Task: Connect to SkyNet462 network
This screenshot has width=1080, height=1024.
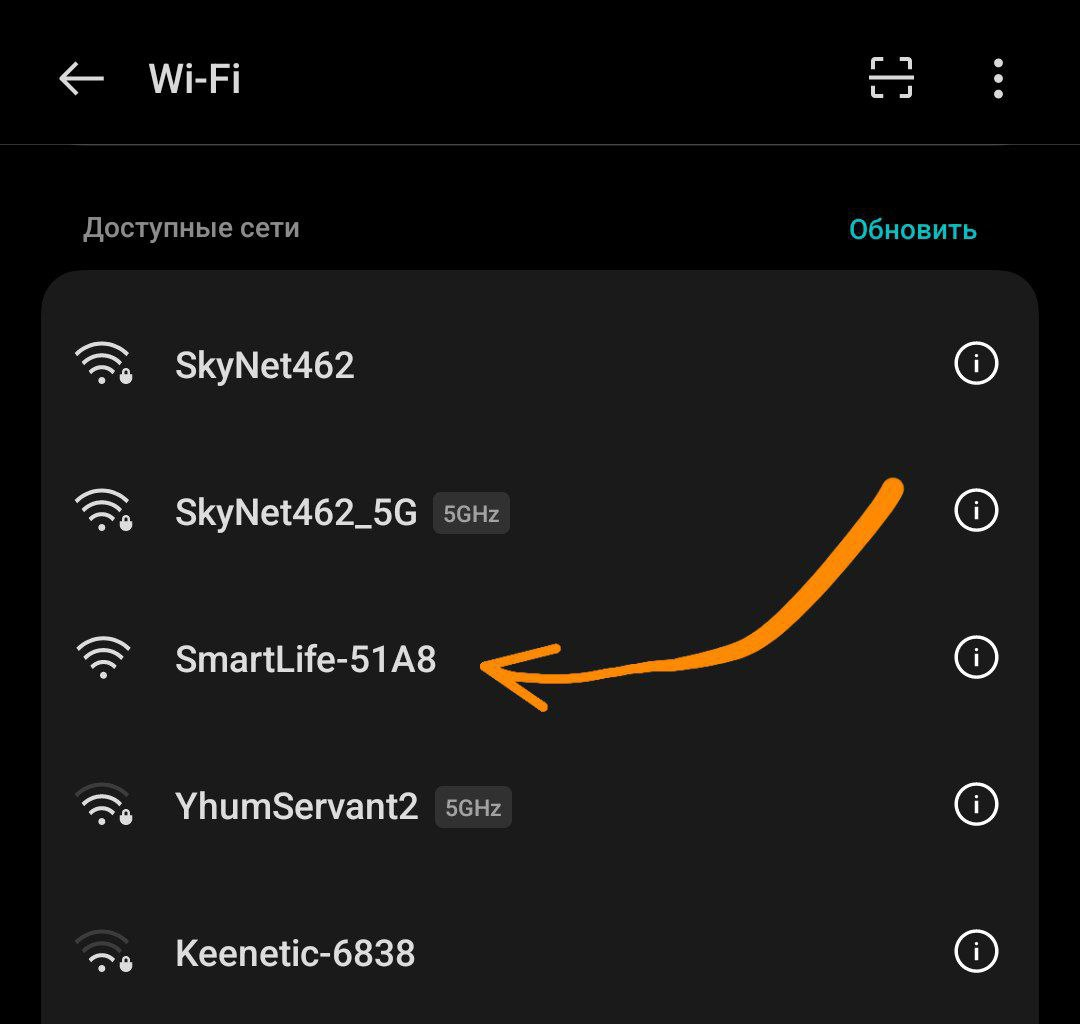Action: coord(265,366)
